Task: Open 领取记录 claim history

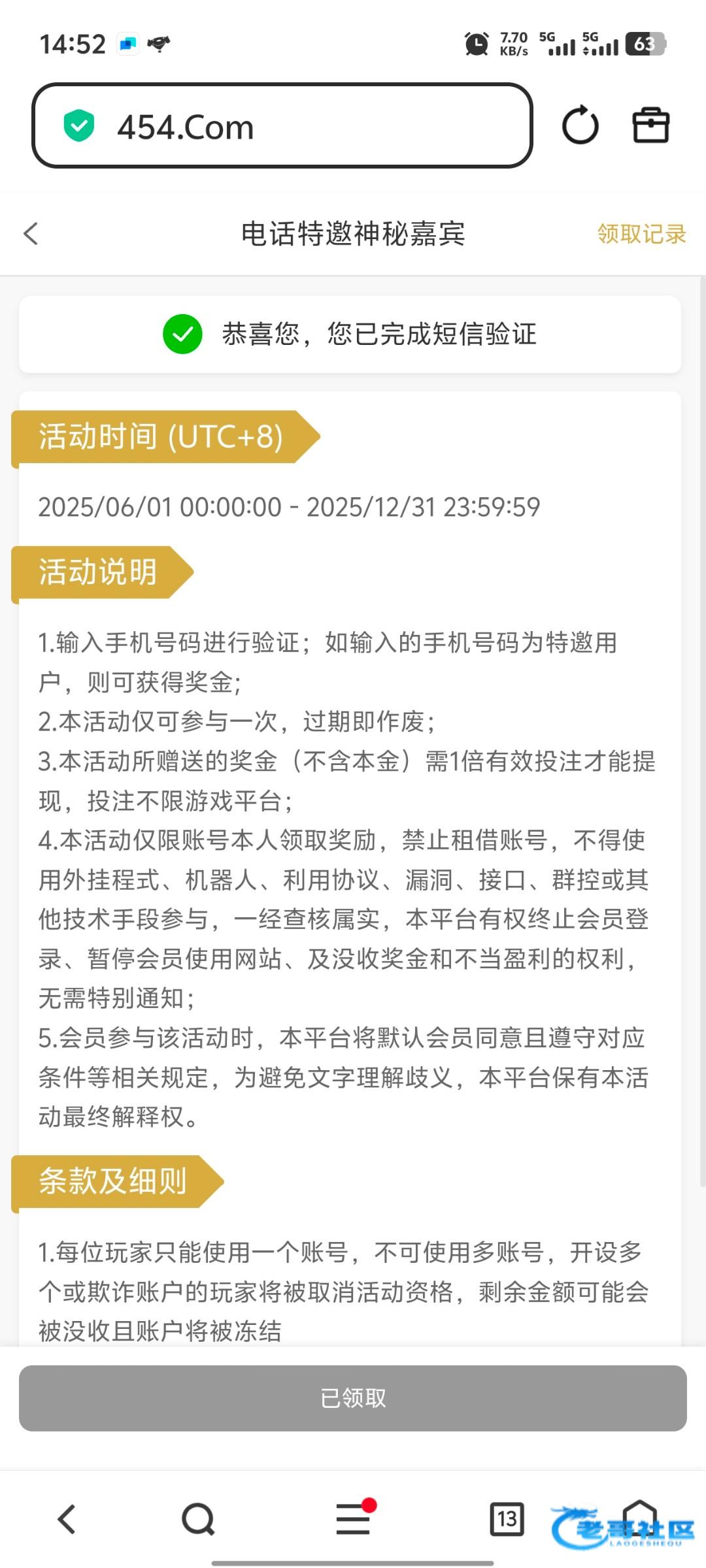Action: [641, 234]
